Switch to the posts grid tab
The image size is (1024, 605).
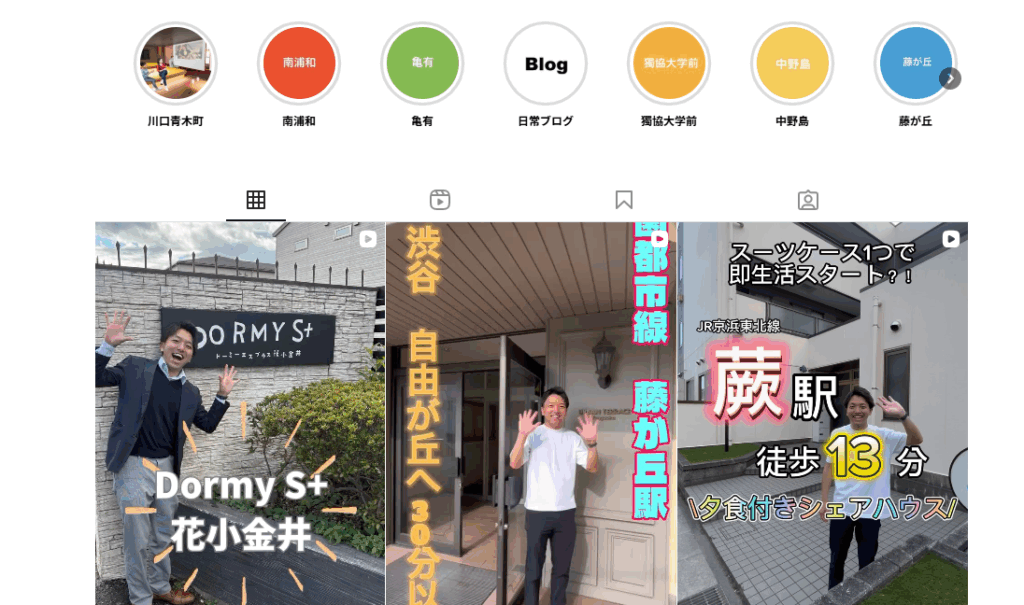[256, 200]
